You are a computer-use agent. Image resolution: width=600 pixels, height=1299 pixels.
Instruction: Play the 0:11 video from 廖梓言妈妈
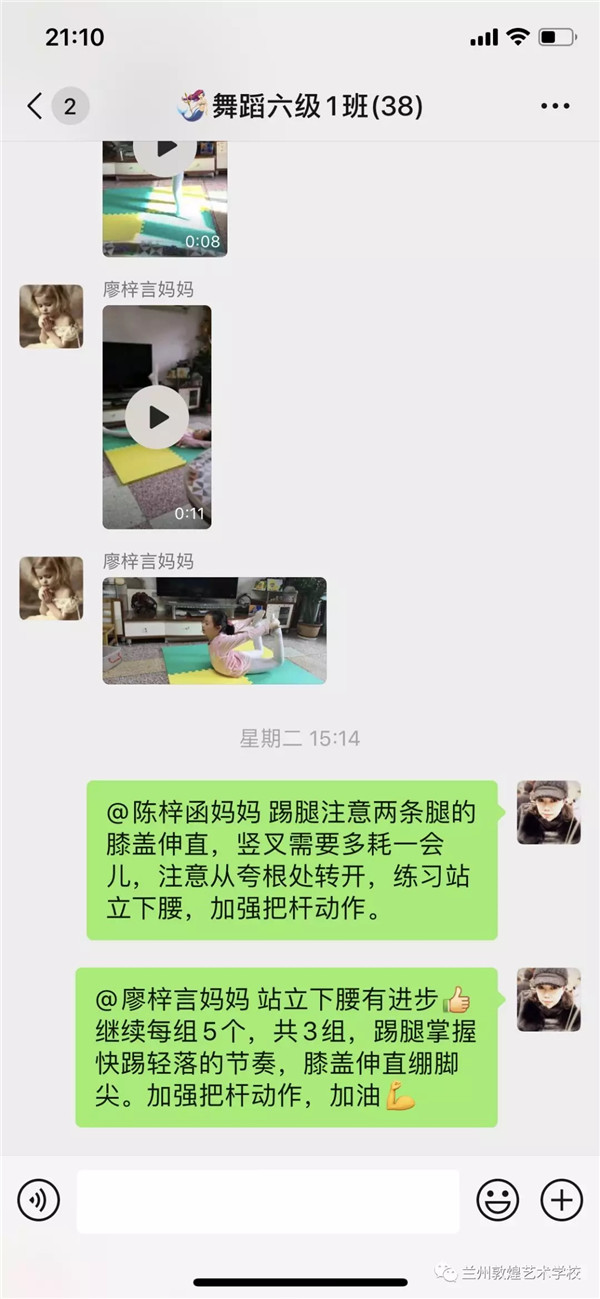[157, 417]
